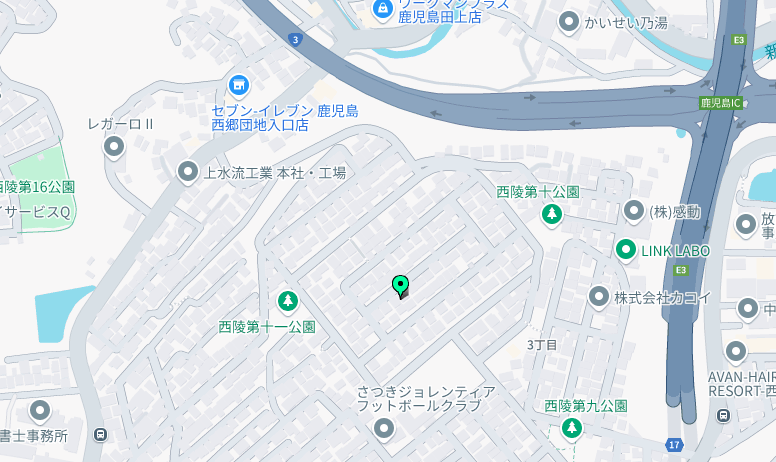Open さつきジョレンティア フットボールクラブ pin
The width and height of the screenshot is (776, 462).
pos(384,429)
